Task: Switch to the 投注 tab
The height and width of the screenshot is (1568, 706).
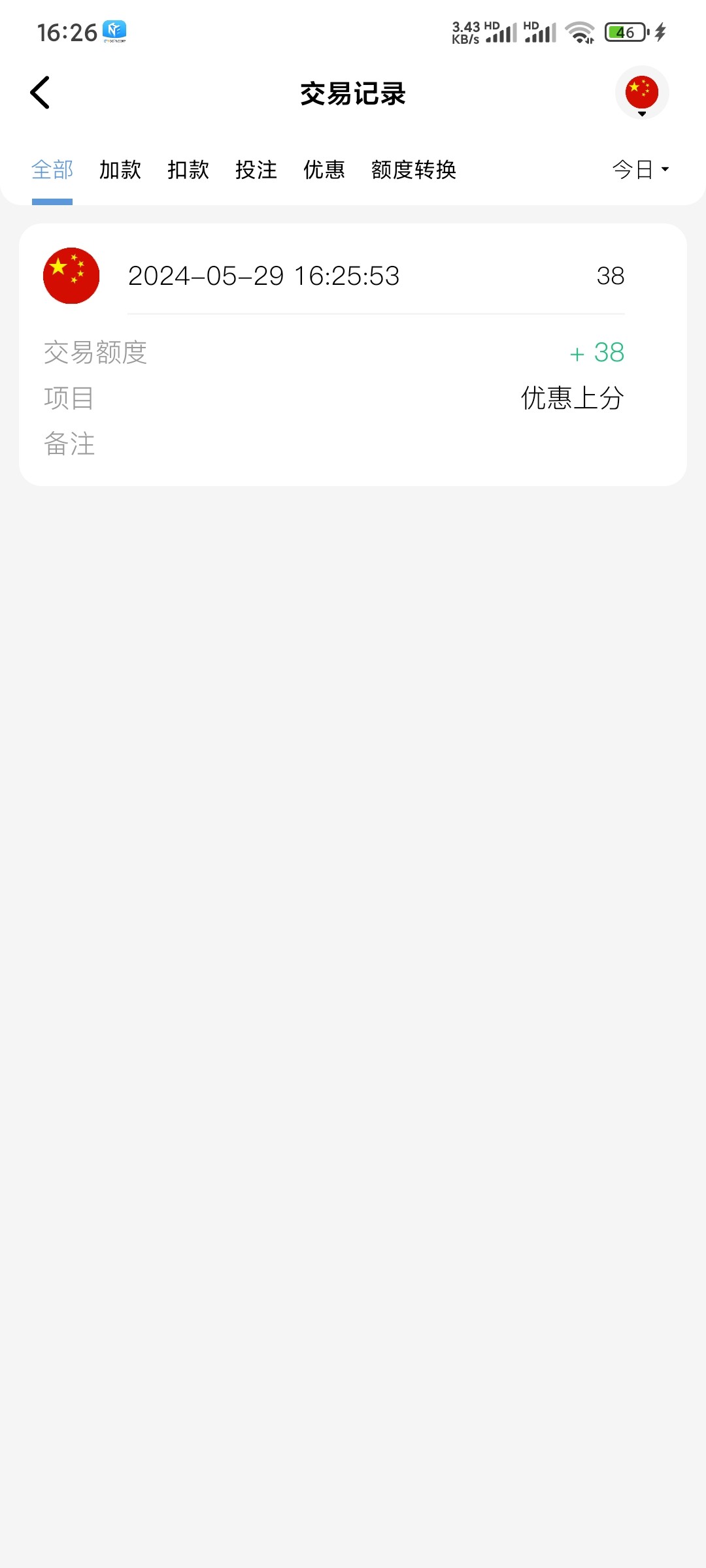Action: (x=256, y=170)
